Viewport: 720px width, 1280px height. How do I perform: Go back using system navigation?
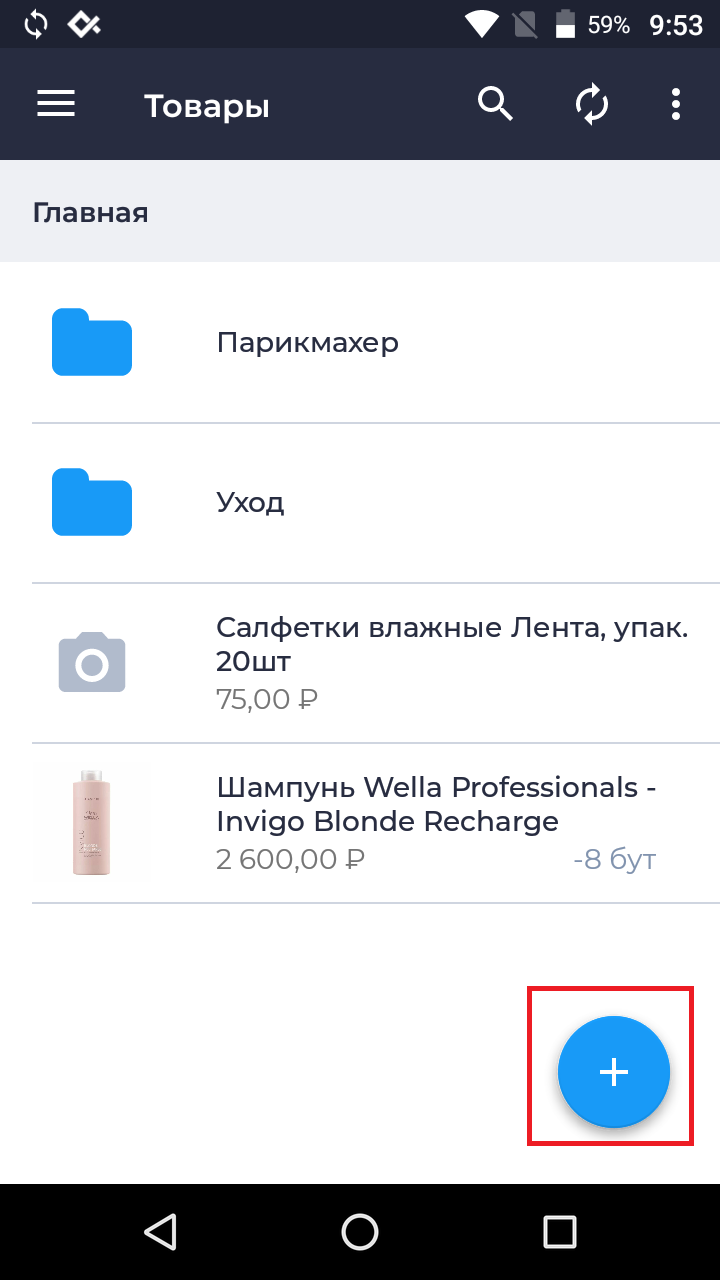[160, 1232]
